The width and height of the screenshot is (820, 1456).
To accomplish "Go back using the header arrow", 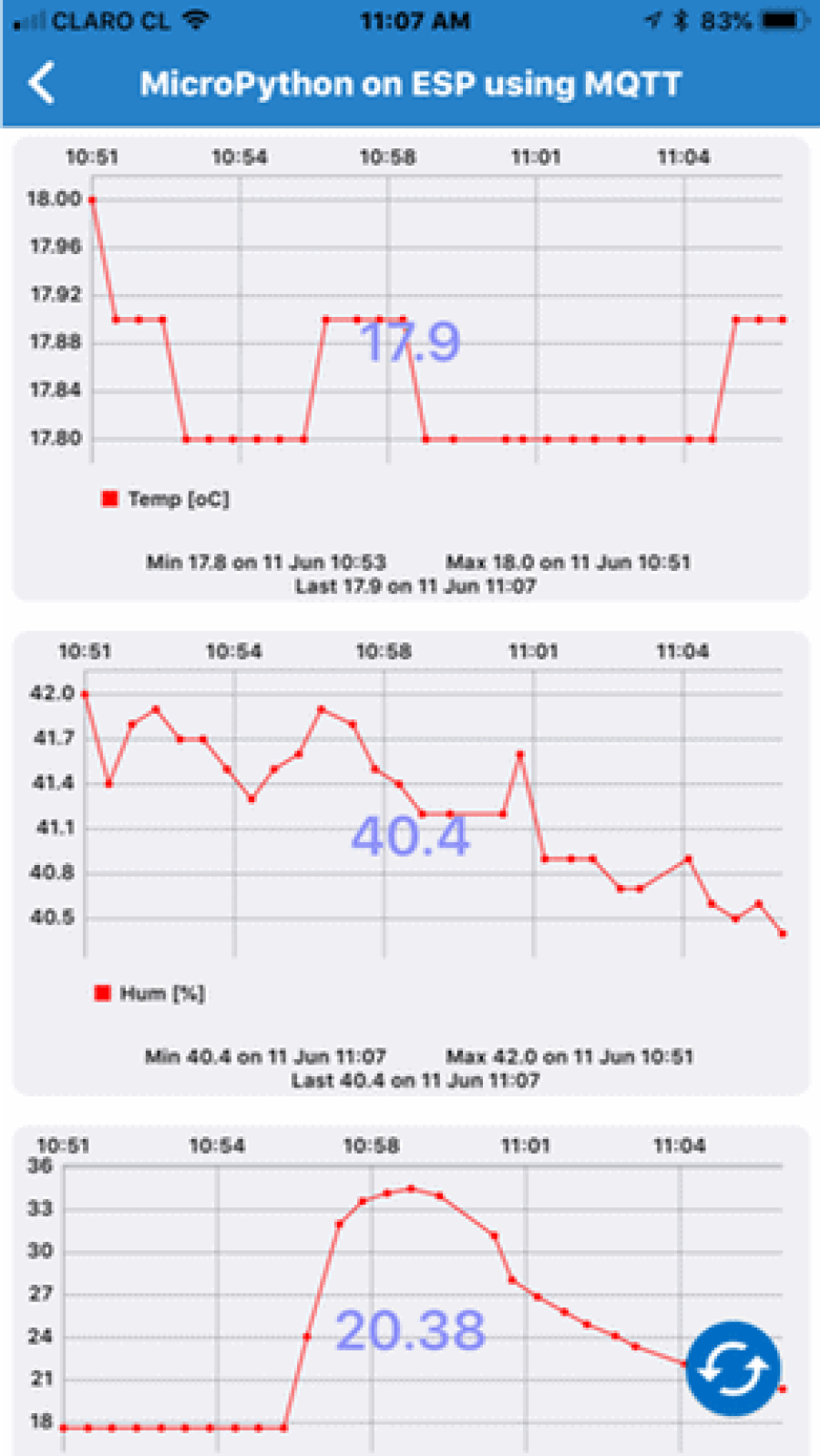I will pyautogui.click(x=42, y=83).
